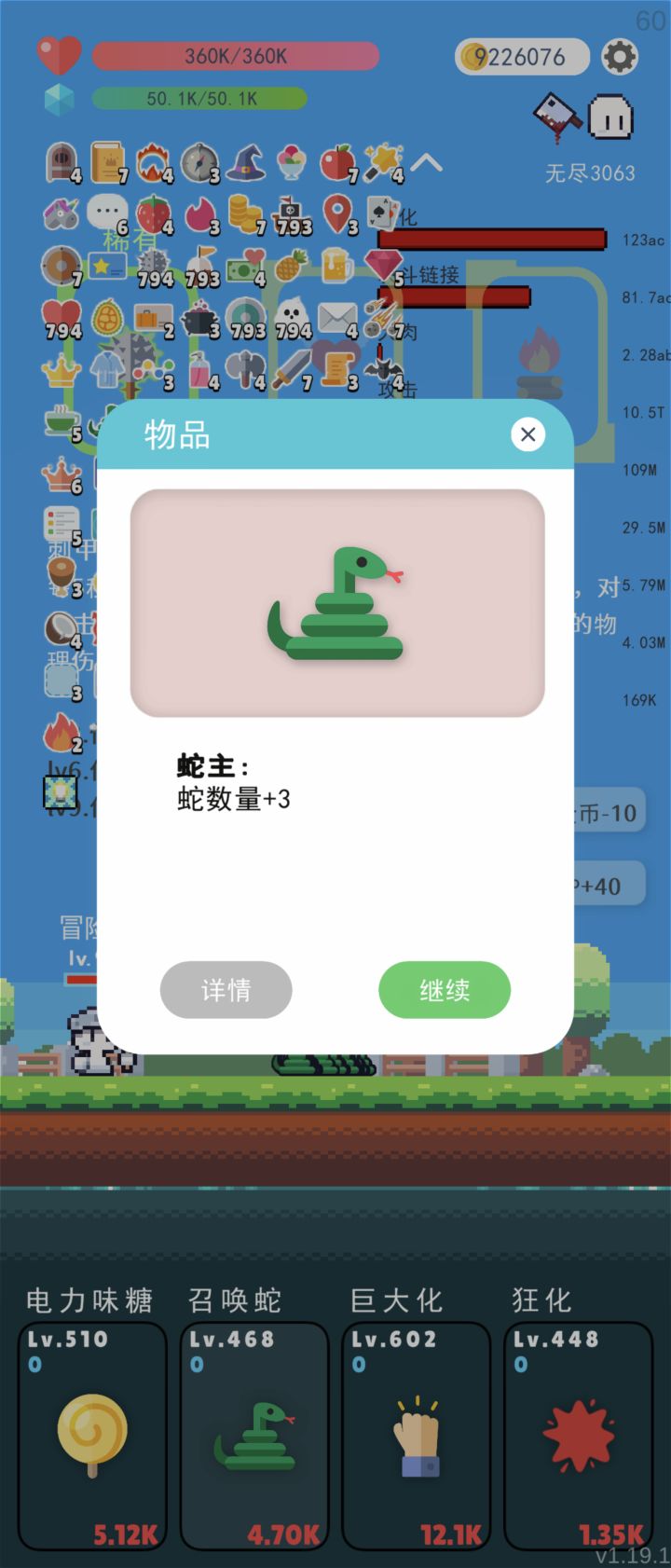Select the wizard hat item icon
Image resolution: width=671 pixels, height=1568 pixels.
(245, 161)
